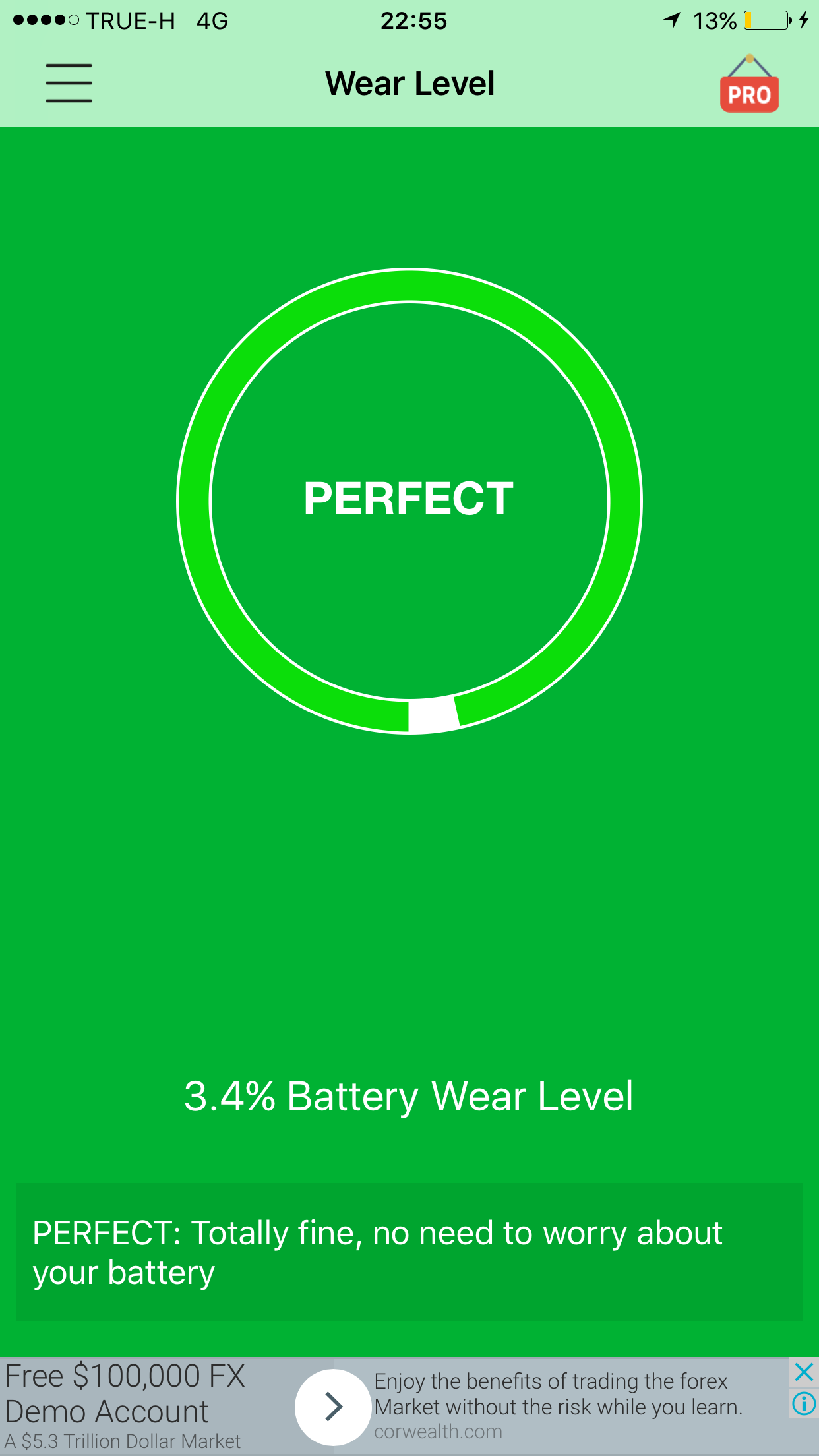Visit the corwealth.com ad link
This screenshot has width=819, height=1456.
tap(438, 1432)
